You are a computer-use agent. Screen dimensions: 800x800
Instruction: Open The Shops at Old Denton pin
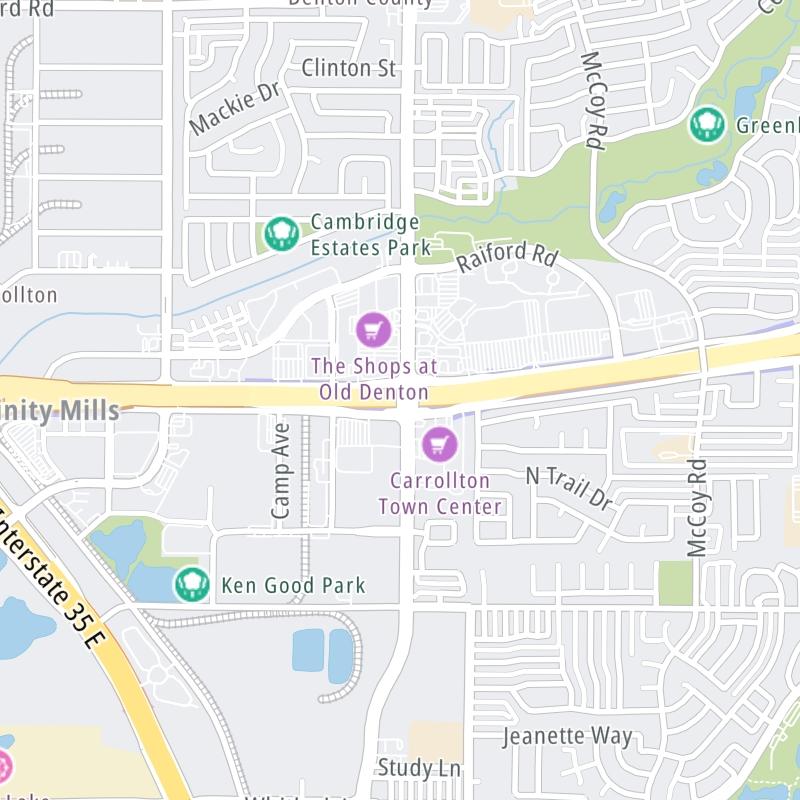(x=374, y=327)
